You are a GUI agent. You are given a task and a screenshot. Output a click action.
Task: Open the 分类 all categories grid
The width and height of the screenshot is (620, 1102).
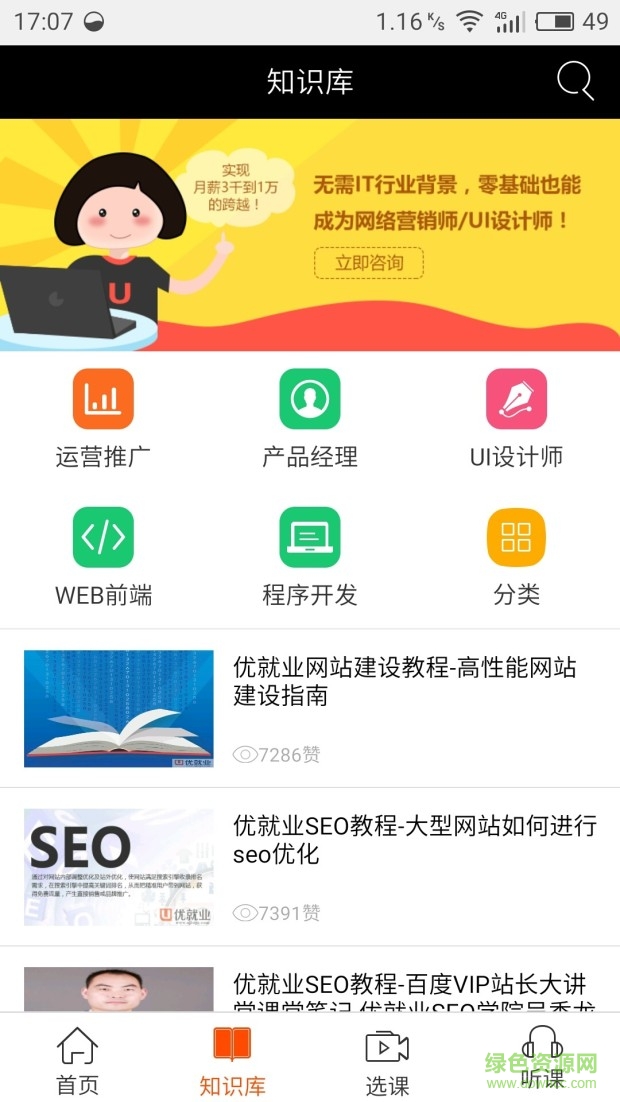pyautogui.click(x=516, y=557)
